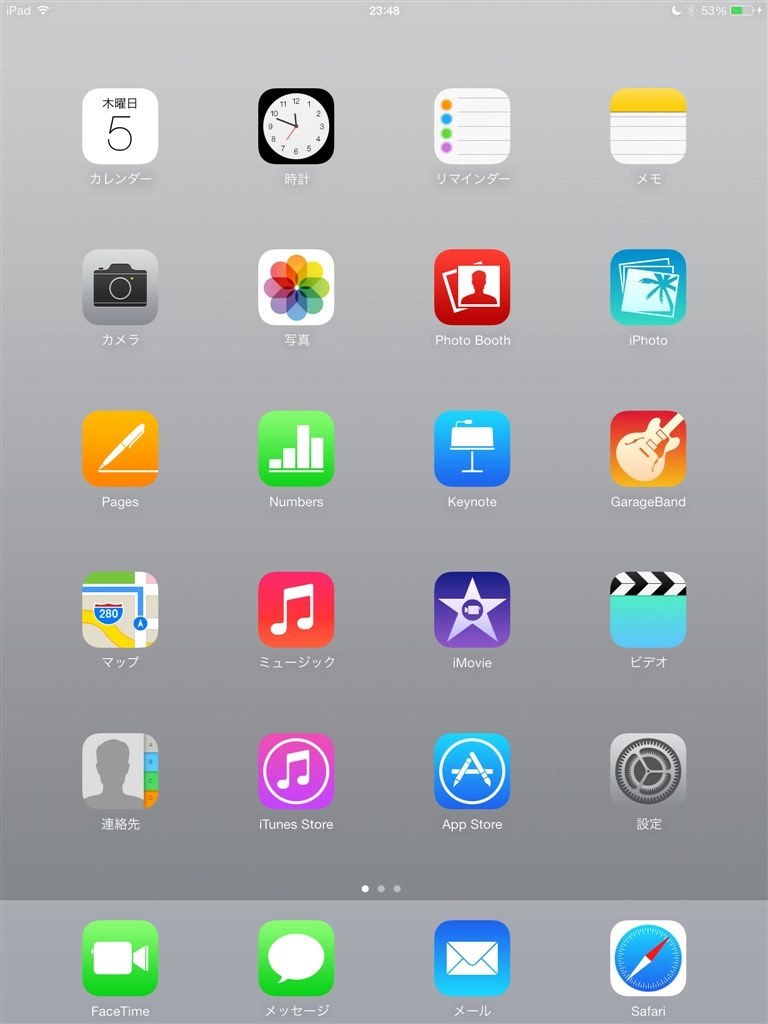
Task: Open the iPhoto app
Action: [x=648, y=287]
